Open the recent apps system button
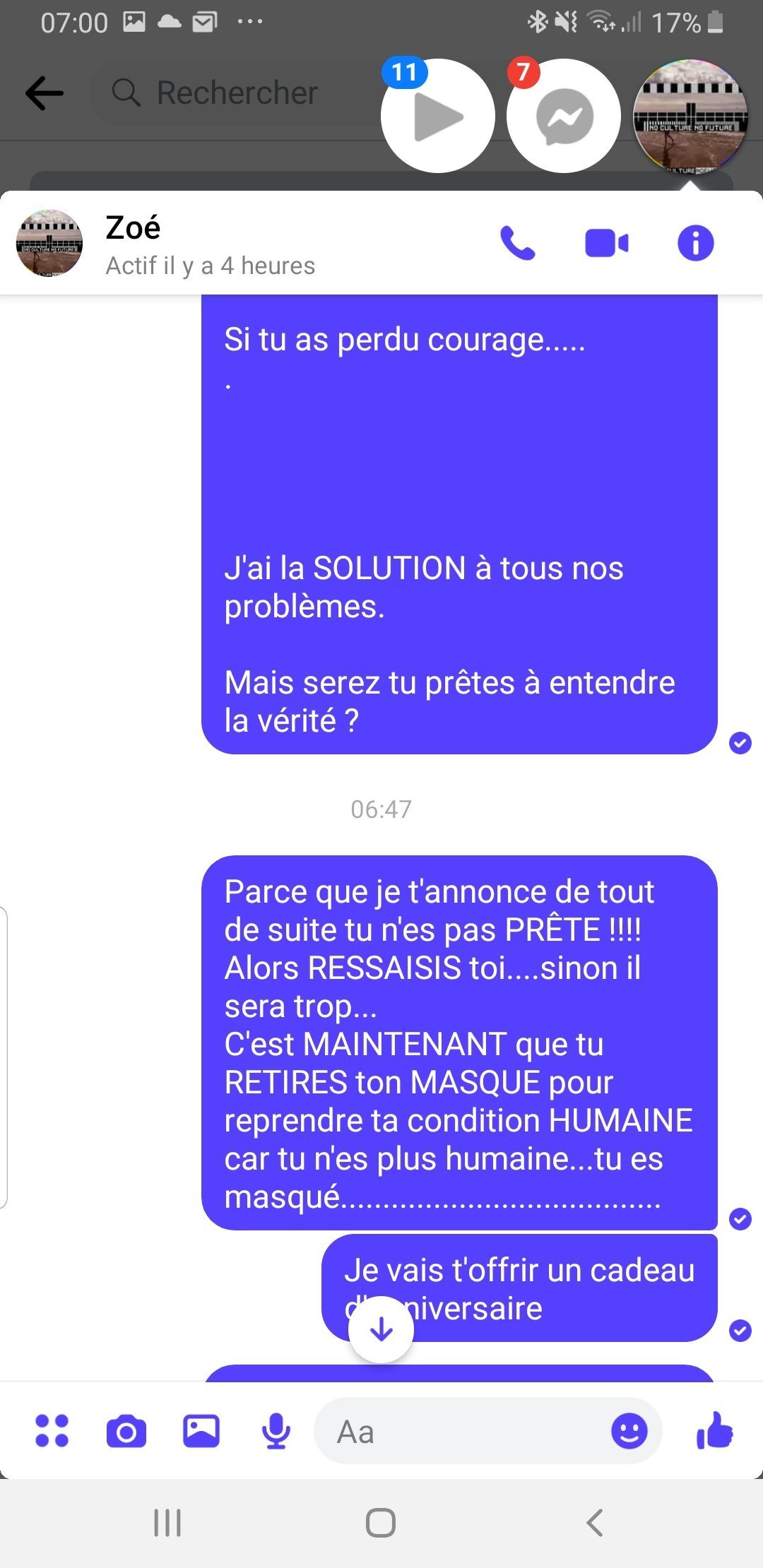The image size is (763, 1568). pos(167,1523)
